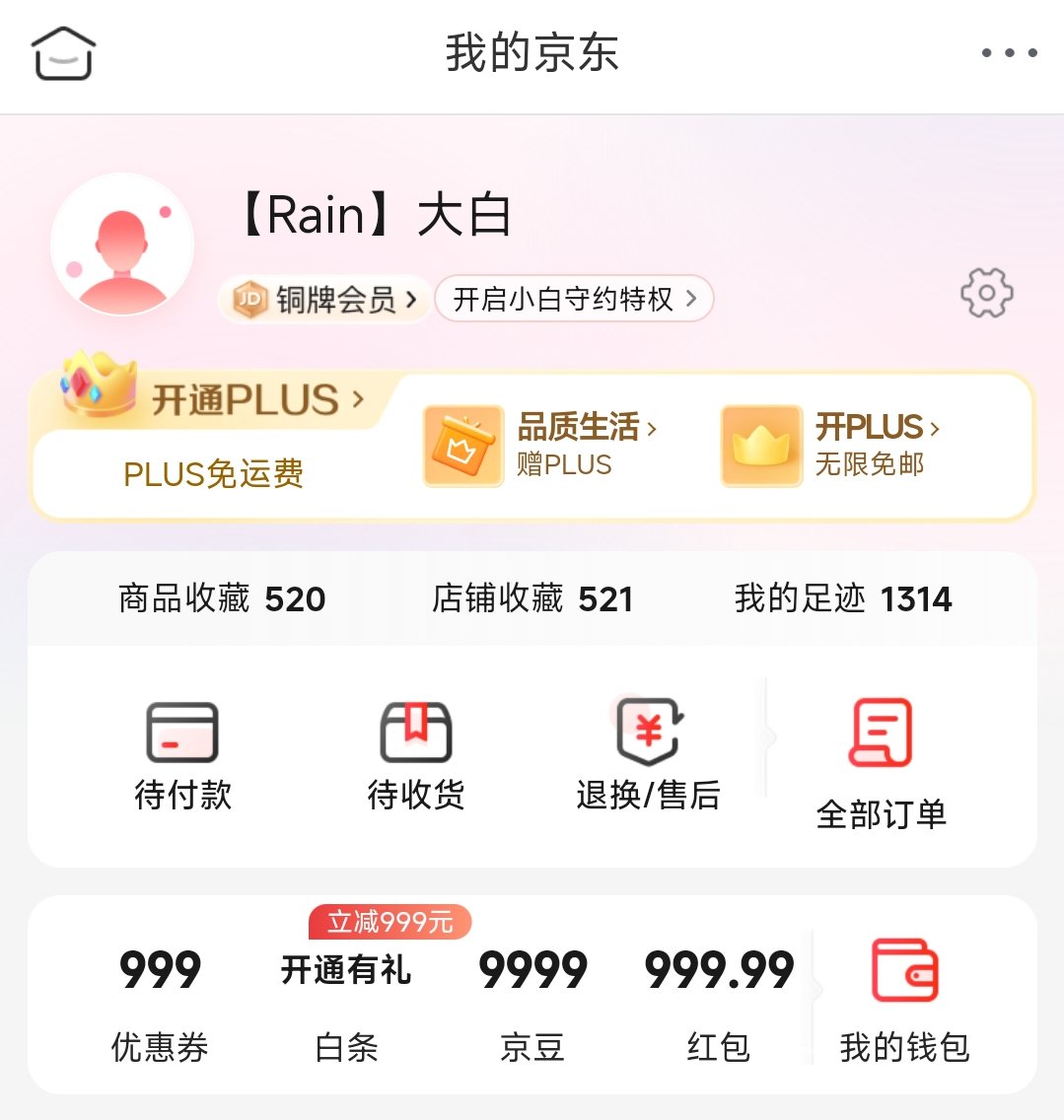Expand 开启小白守约特权 privilege details
1064x1120 pixels.
pos(575,298)
